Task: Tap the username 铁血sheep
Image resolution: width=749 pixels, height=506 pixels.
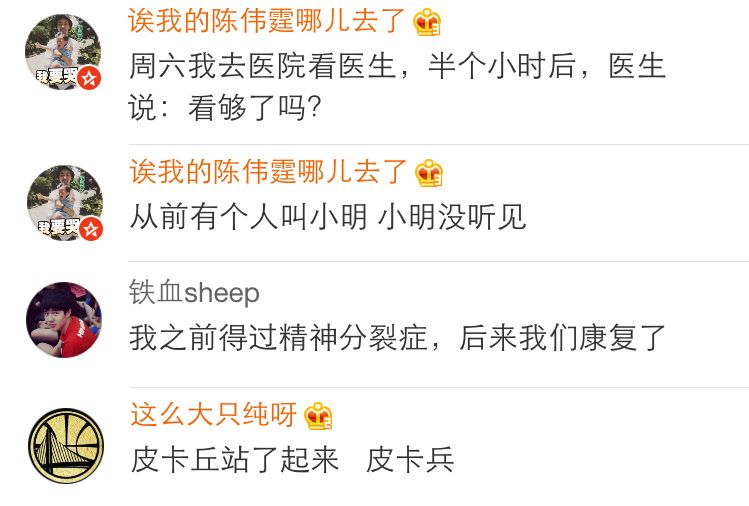Action: pos(194,293)
